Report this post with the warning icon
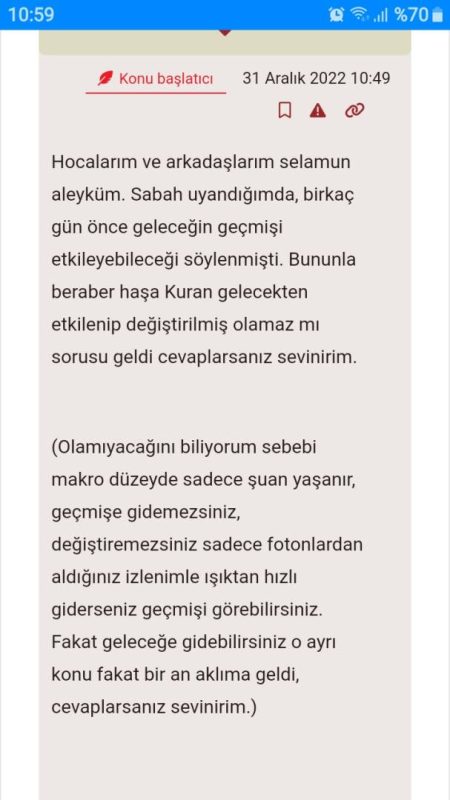 pos(318,110)
